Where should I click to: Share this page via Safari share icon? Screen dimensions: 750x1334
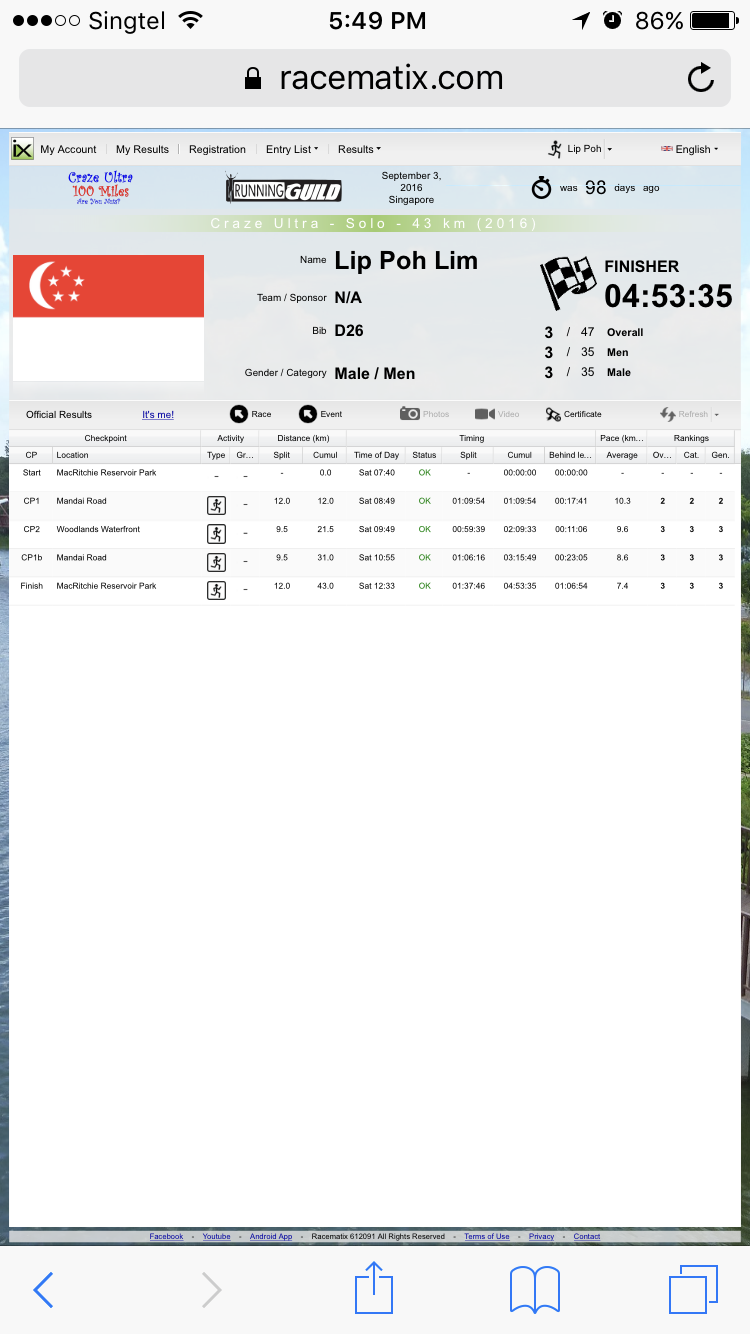375,1288
